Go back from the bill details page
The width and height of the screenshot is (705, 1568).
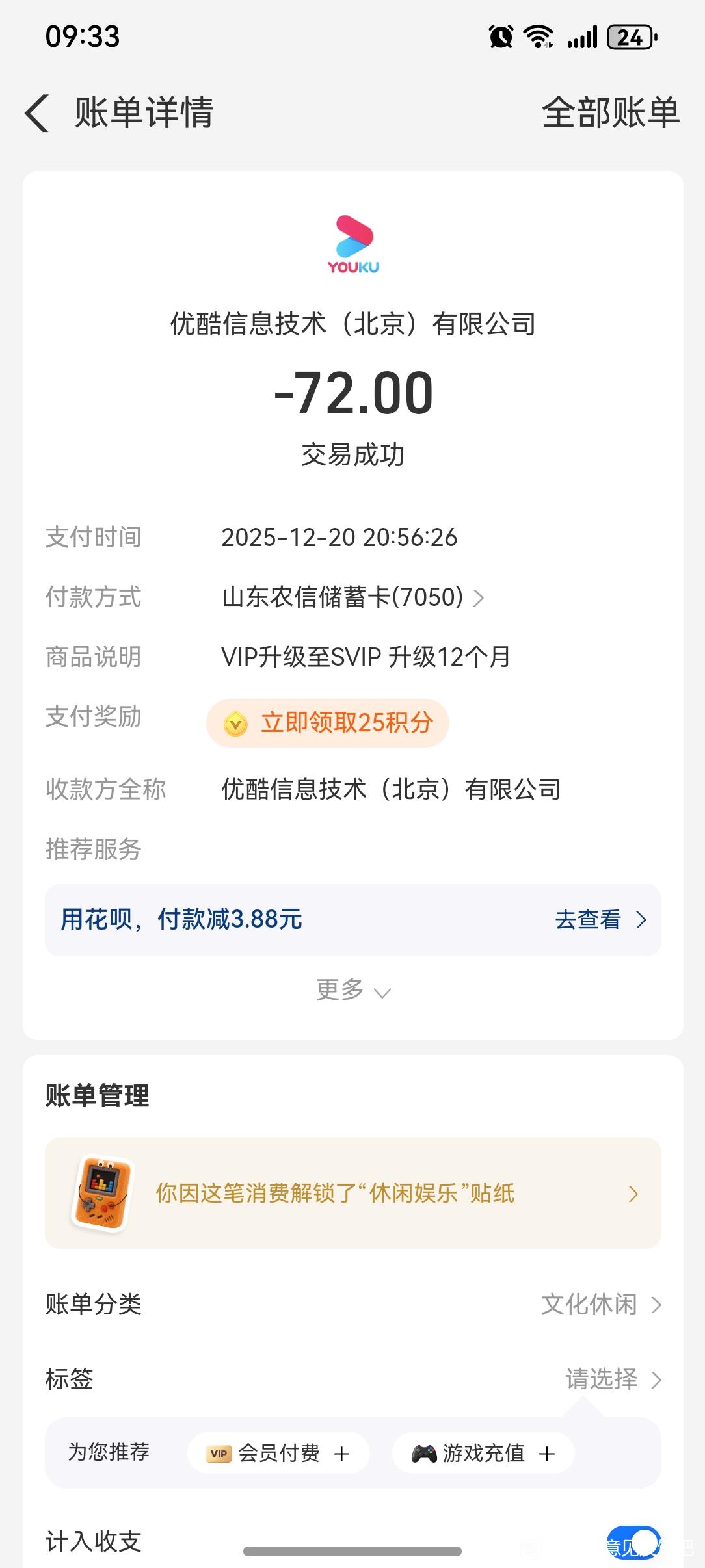[37, 112]
